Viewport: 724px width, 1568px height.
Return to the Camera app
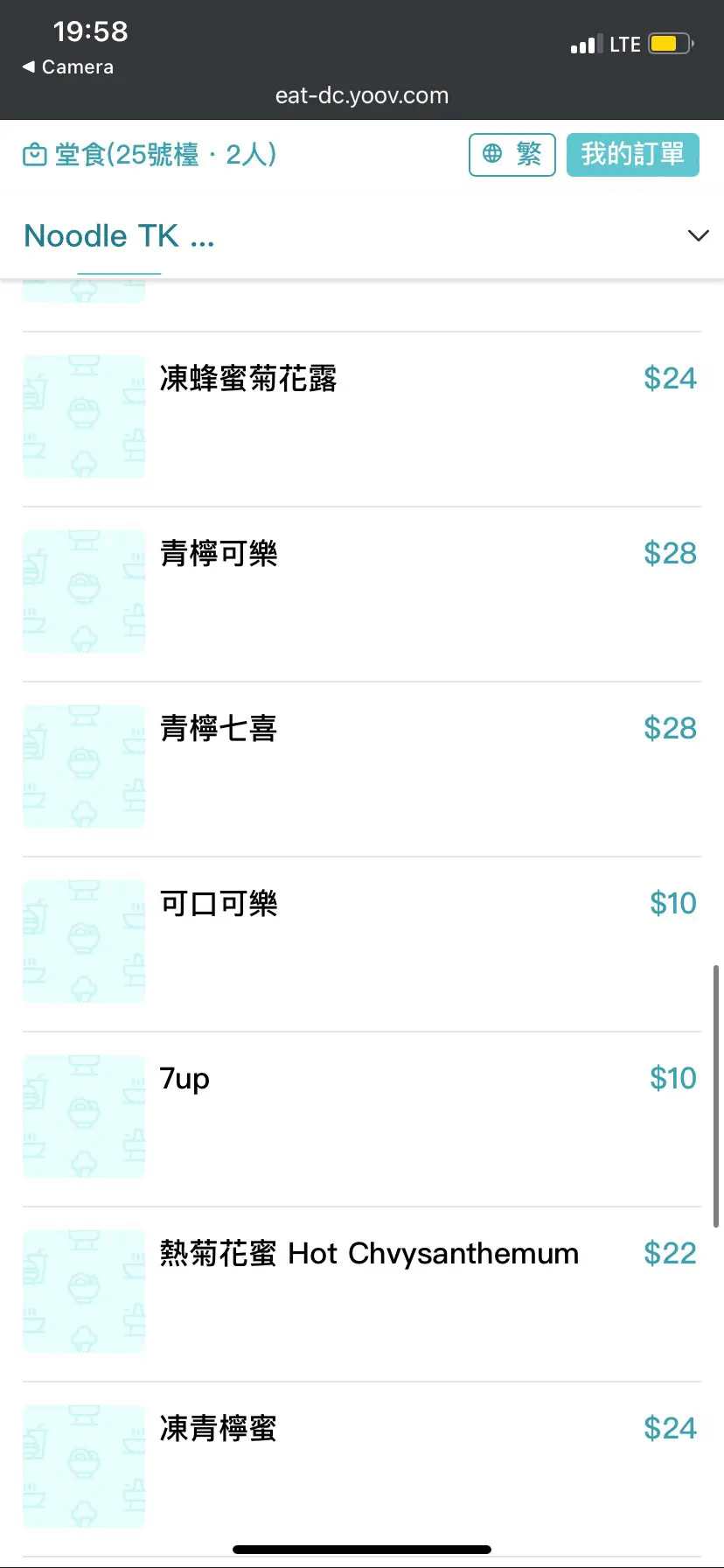(x=68, y=67)
